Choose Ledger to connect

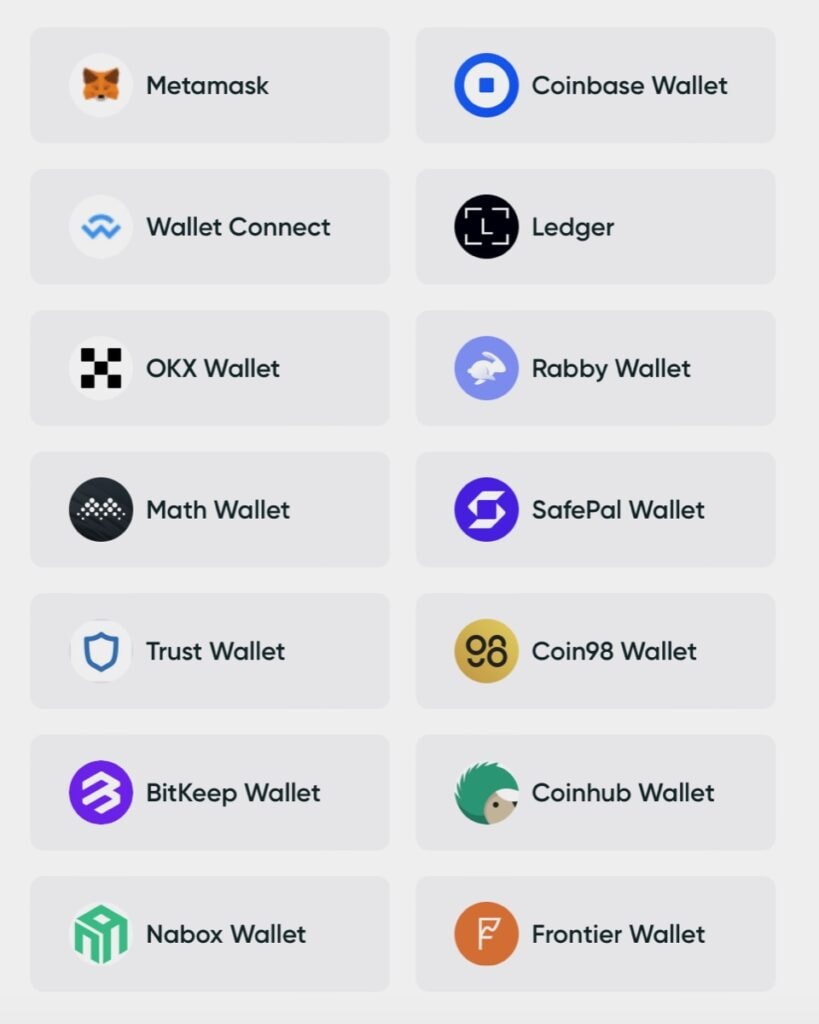595,227
